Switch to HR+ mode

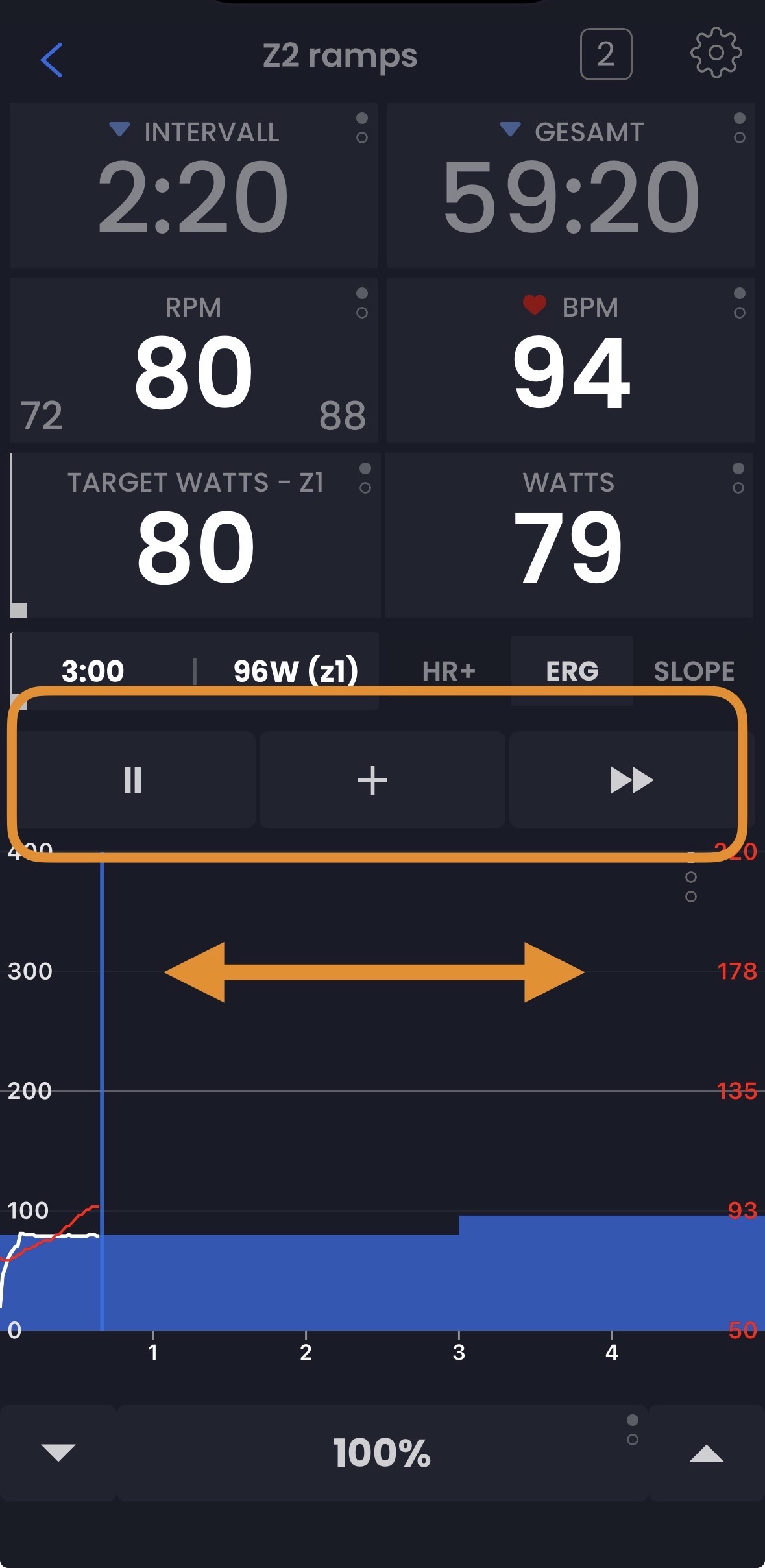click(448, 671)
